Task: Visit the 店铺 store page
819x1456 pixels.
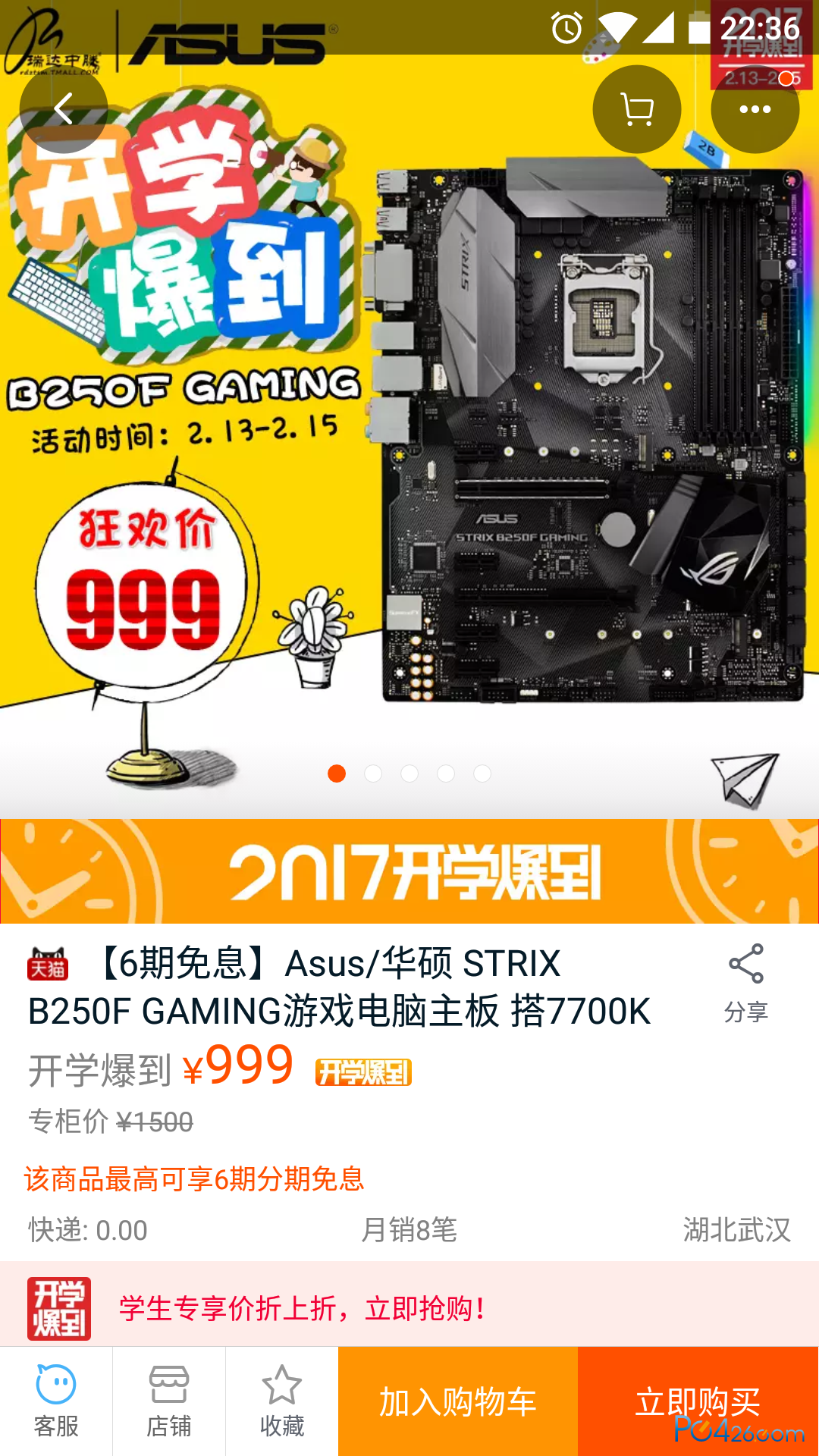Action: coord(168,1401)
